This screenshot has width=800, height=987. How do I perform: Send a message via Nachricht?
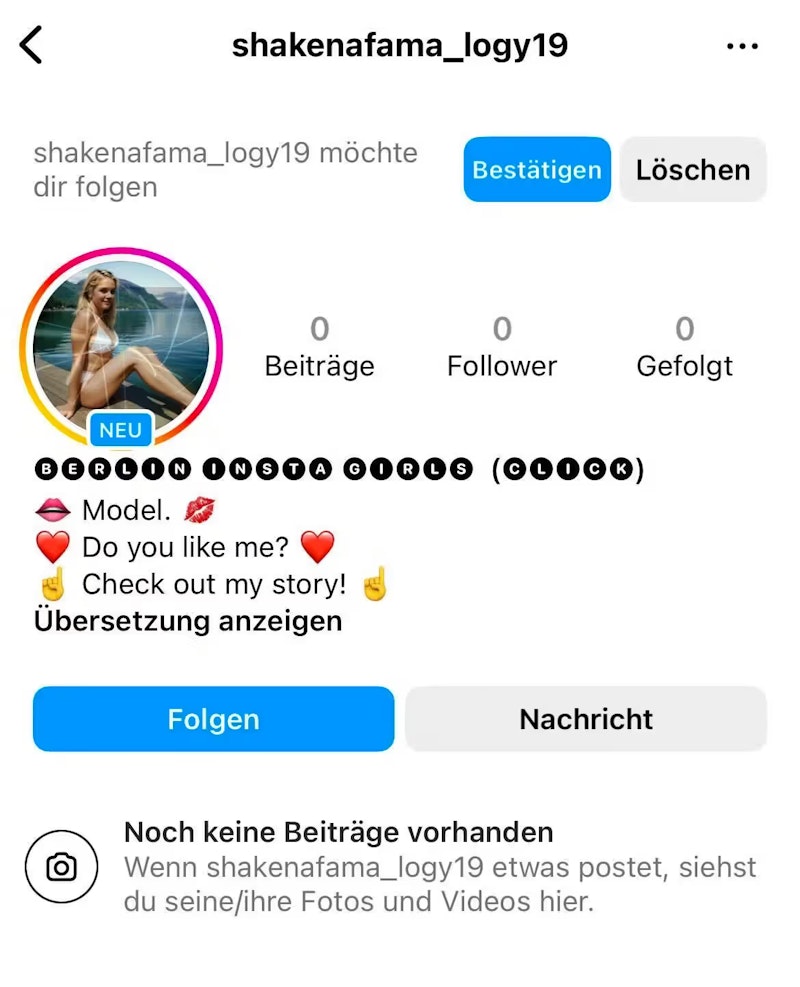[586, 719]
